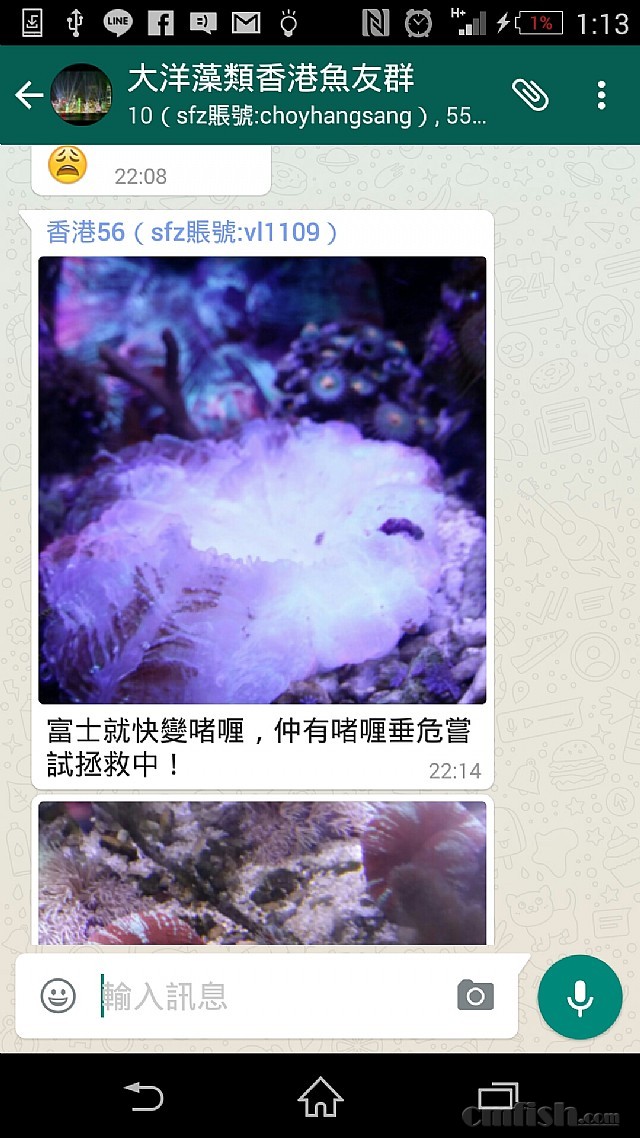Open the emoji picker
Viewport: 640px width, 1138px height.
(58, 995)
